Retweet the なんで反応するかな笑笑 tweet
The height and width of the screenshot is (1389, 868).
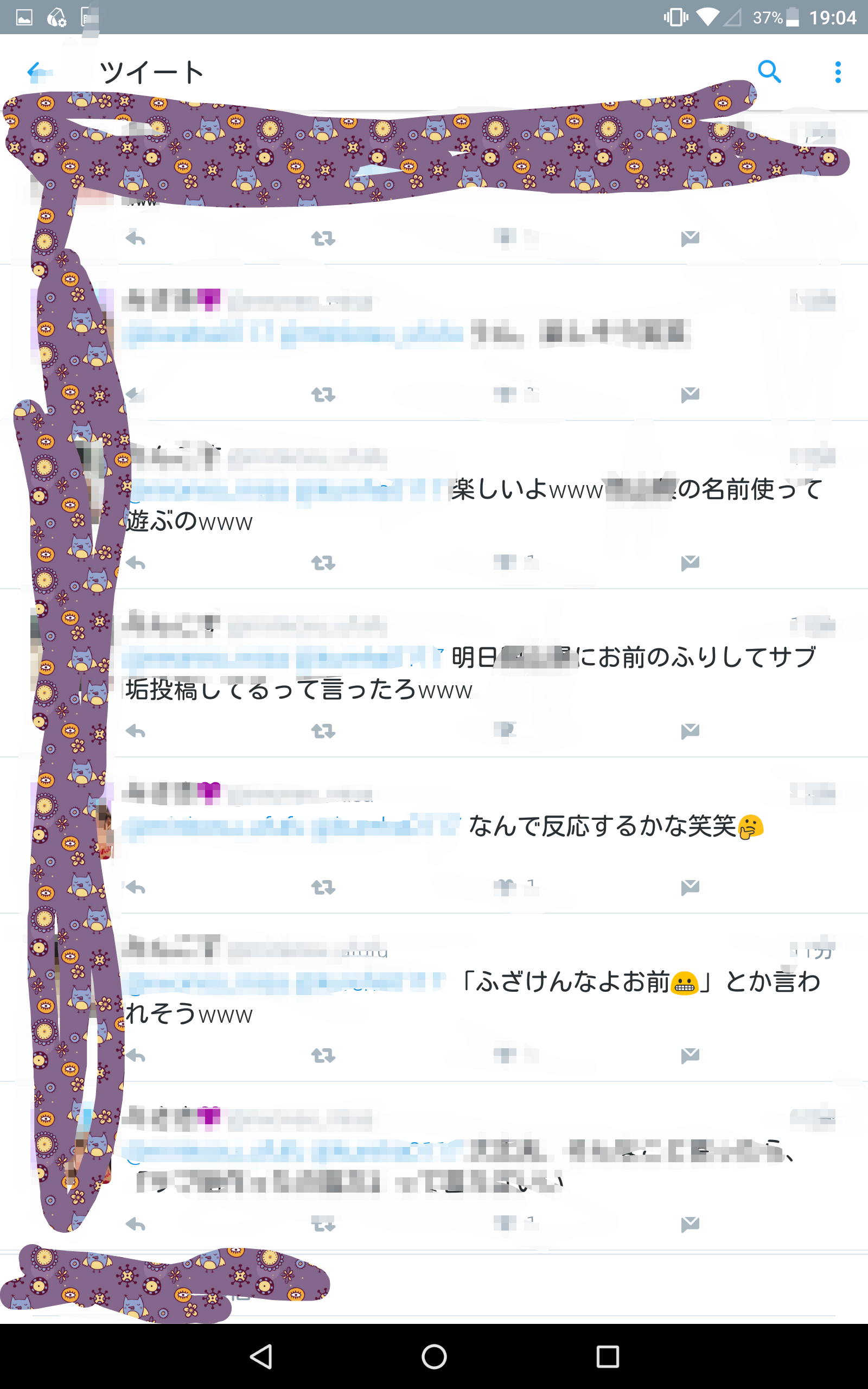[x=323, y=887]
